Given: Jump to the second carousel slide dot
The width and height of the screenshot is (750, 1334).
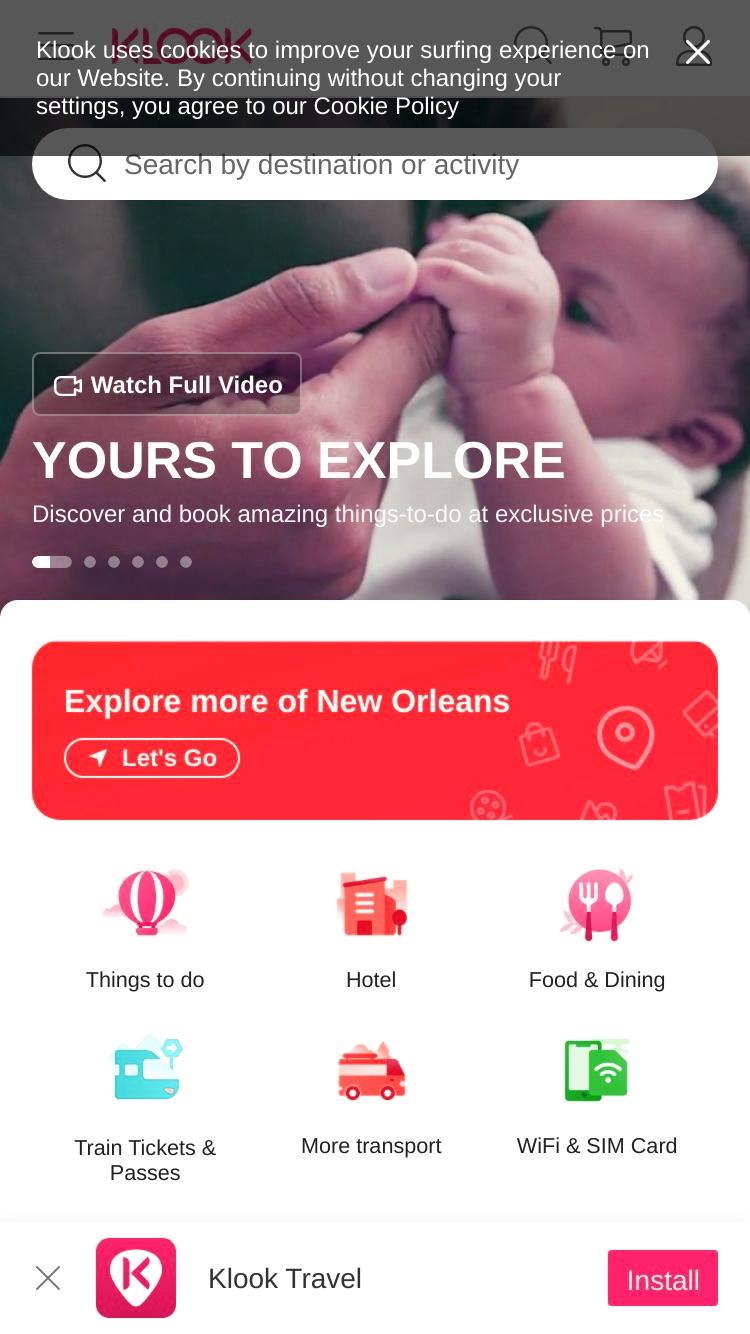Looking at the screenshot, I should tap(90, 562).
